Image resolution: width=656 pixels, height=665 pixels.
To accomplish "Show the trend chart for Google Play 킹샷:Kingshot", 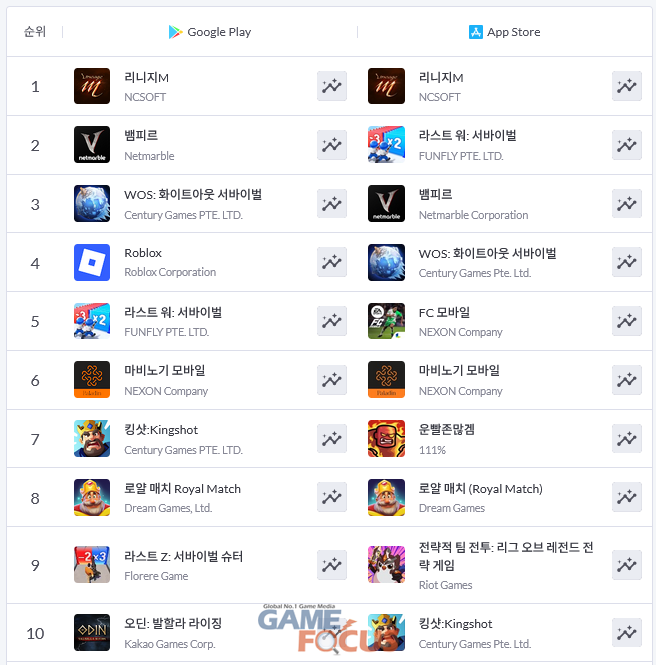I will [x=332, y=438].
